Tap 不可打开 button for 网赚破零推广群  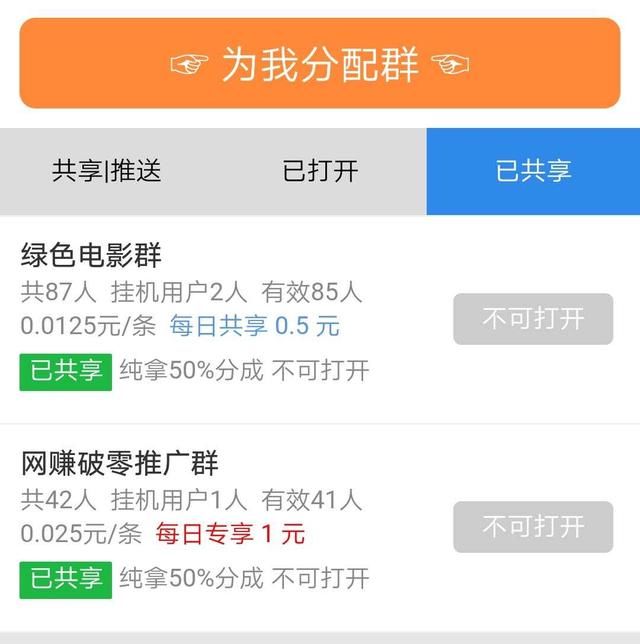(x=533, y=527)
